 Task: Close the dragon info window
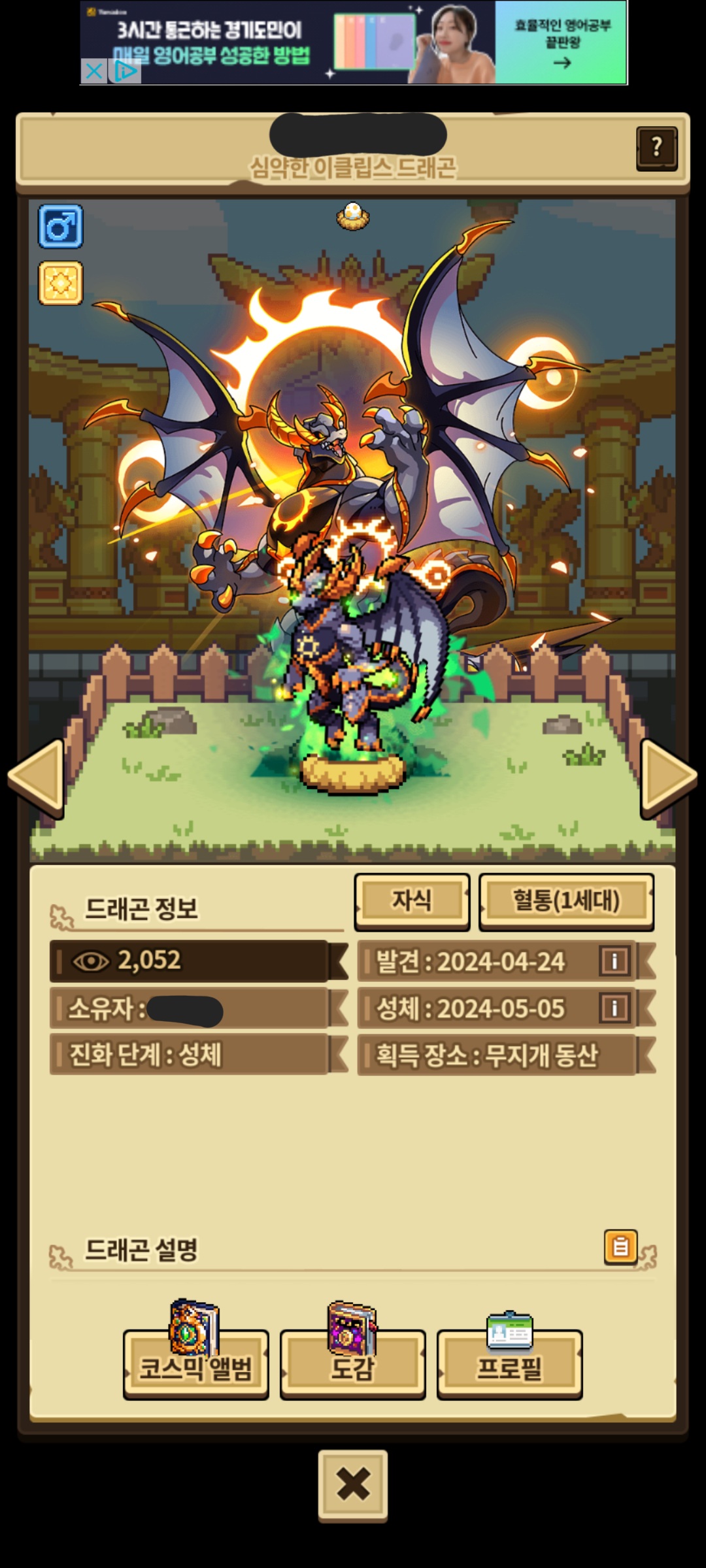pos(353,1484)
